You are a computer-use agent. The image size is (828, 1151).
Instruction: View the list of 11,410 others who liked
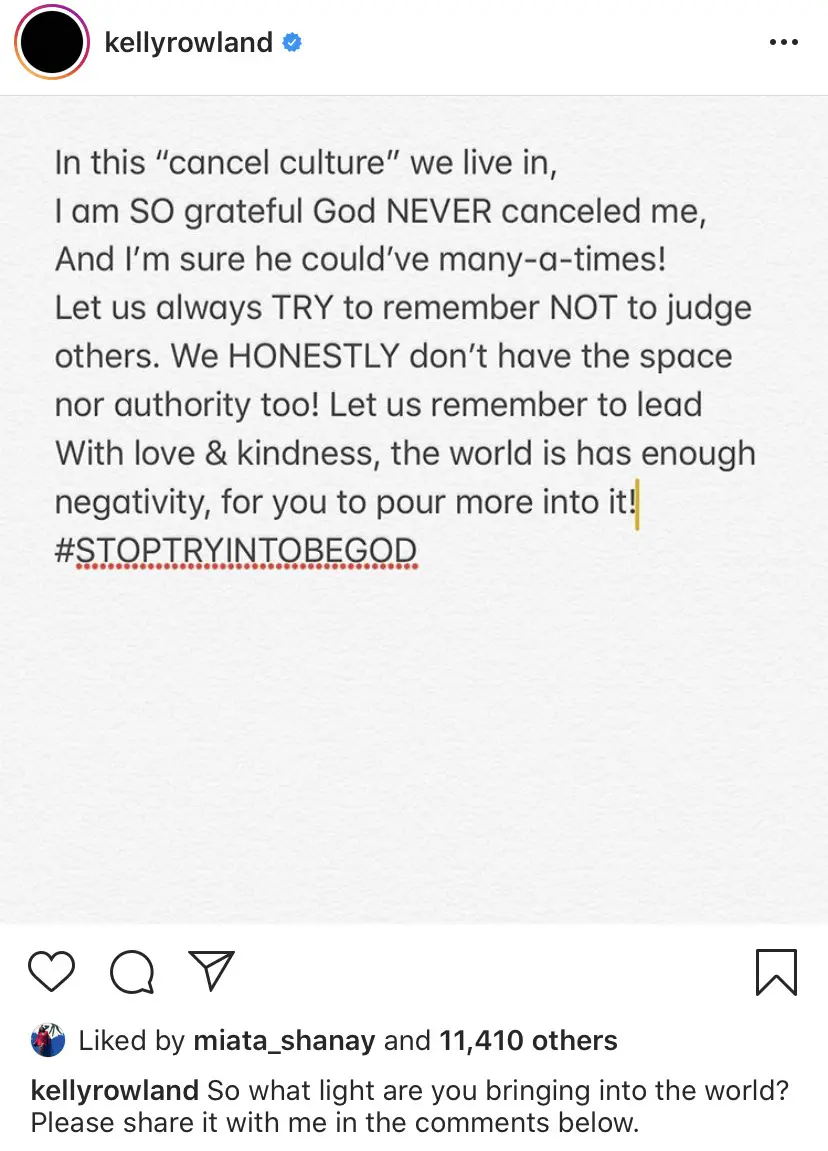pyautogui.click(x=527, y=1041)
